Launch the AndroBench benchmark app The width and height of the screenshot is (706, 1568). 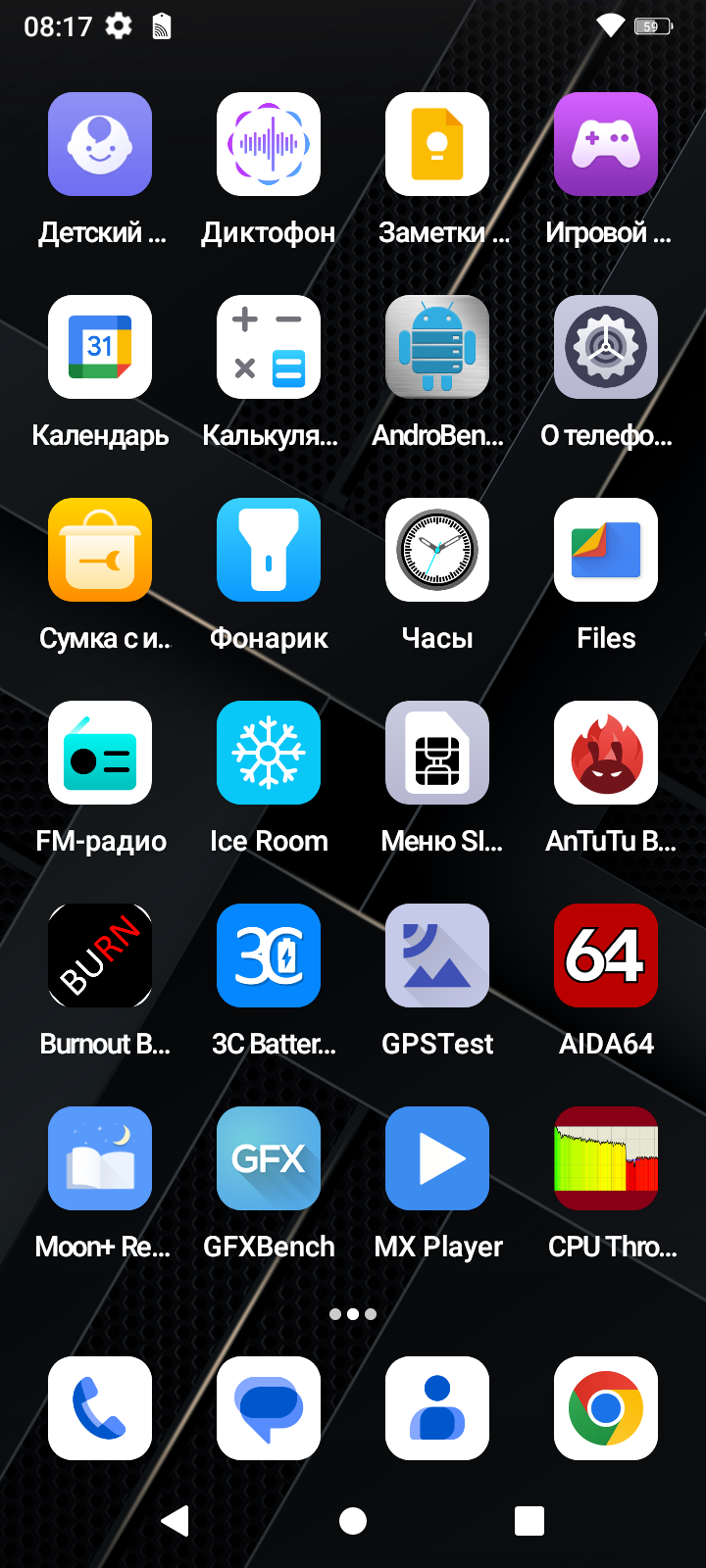[x=437, y=347]
